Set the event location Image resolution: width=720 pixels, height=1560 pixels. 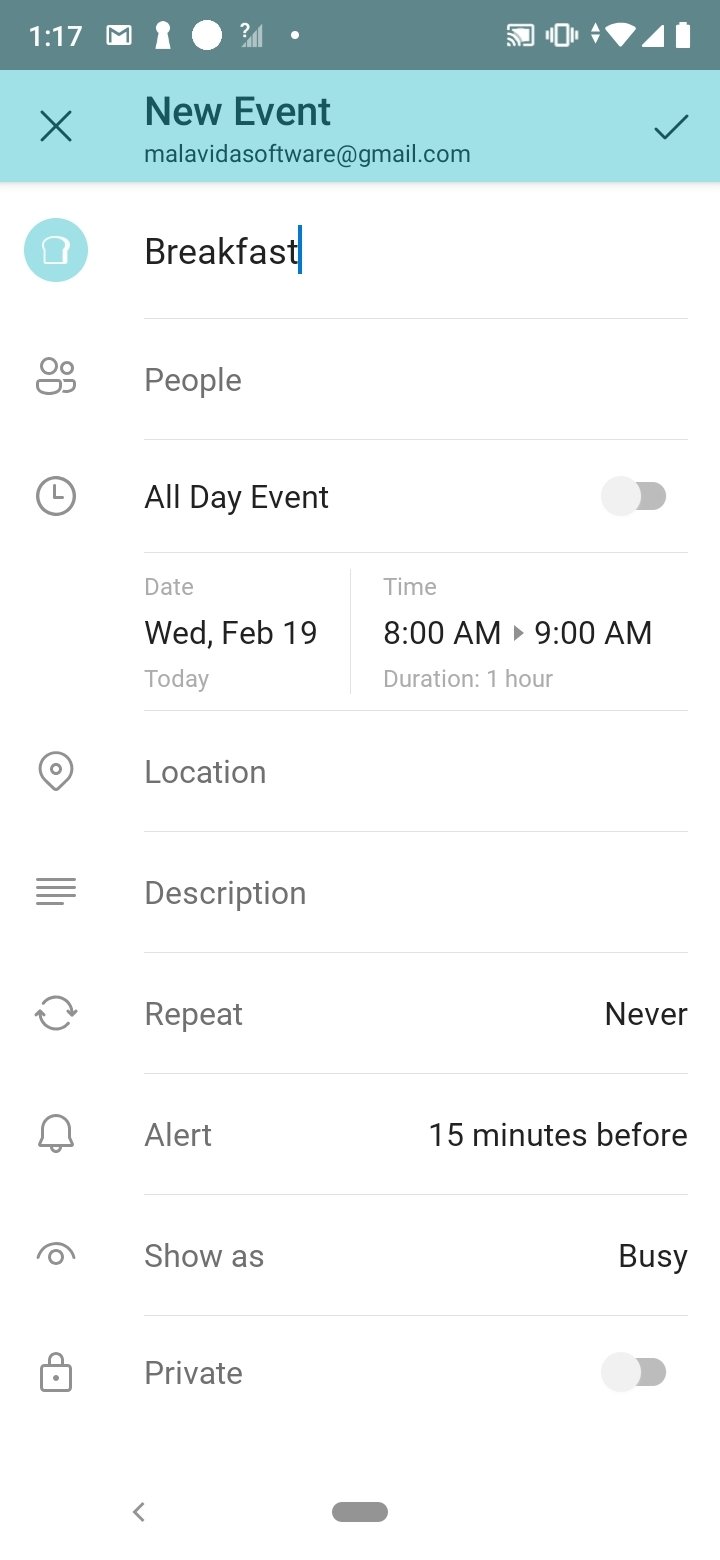pos(416,772)
